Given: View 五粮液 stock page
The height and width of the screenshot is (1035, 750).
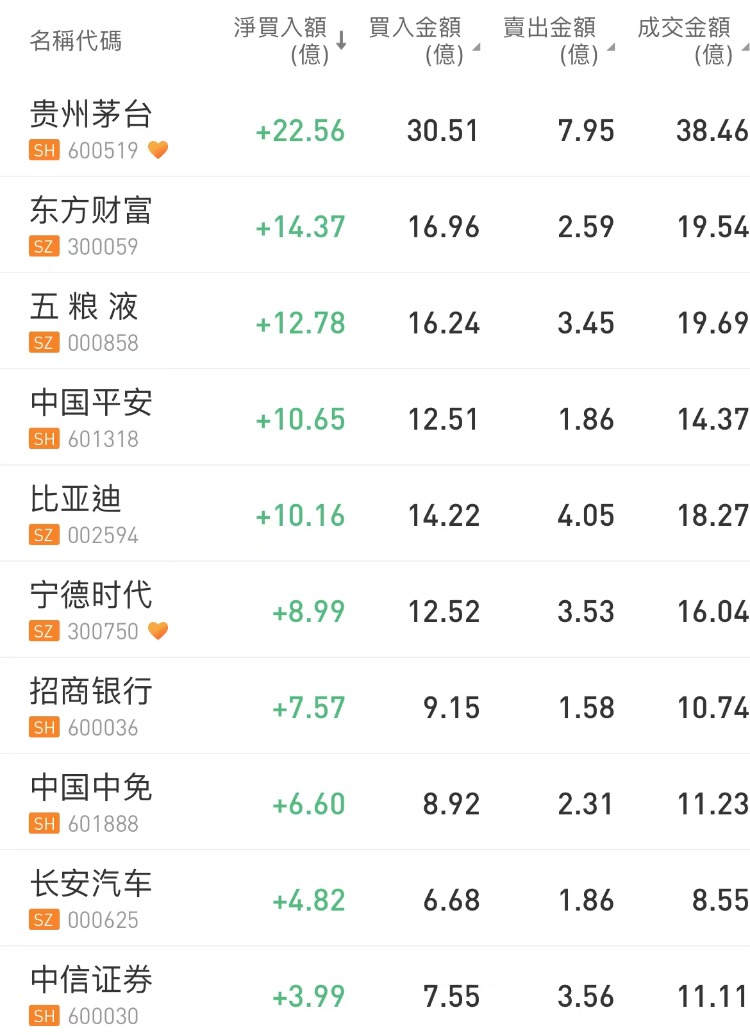Looking at the screenshot, I should (x=84, y=307).
